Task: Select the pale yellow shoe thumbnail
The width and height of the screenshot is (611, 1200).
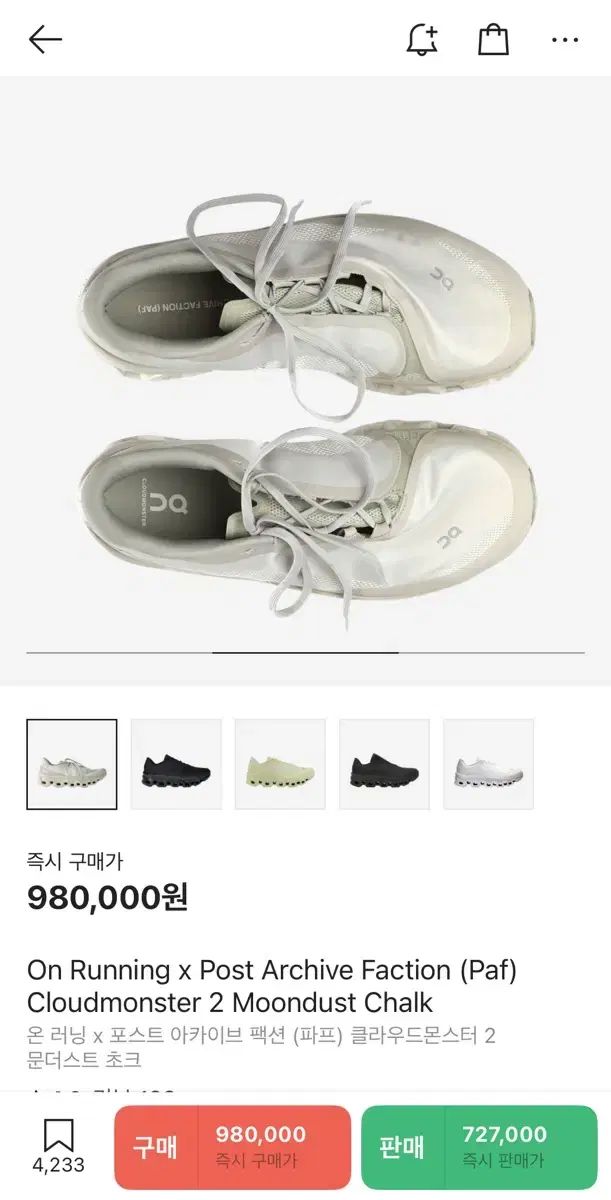Action: click(280, 764)
